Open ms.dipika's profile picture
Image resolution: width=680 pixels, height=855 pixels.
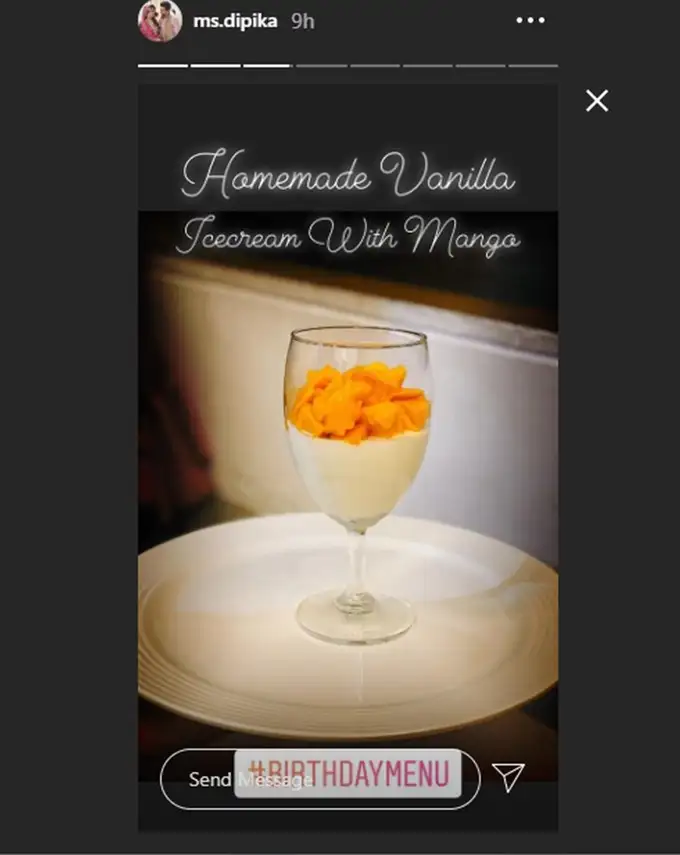click(159, 21)
